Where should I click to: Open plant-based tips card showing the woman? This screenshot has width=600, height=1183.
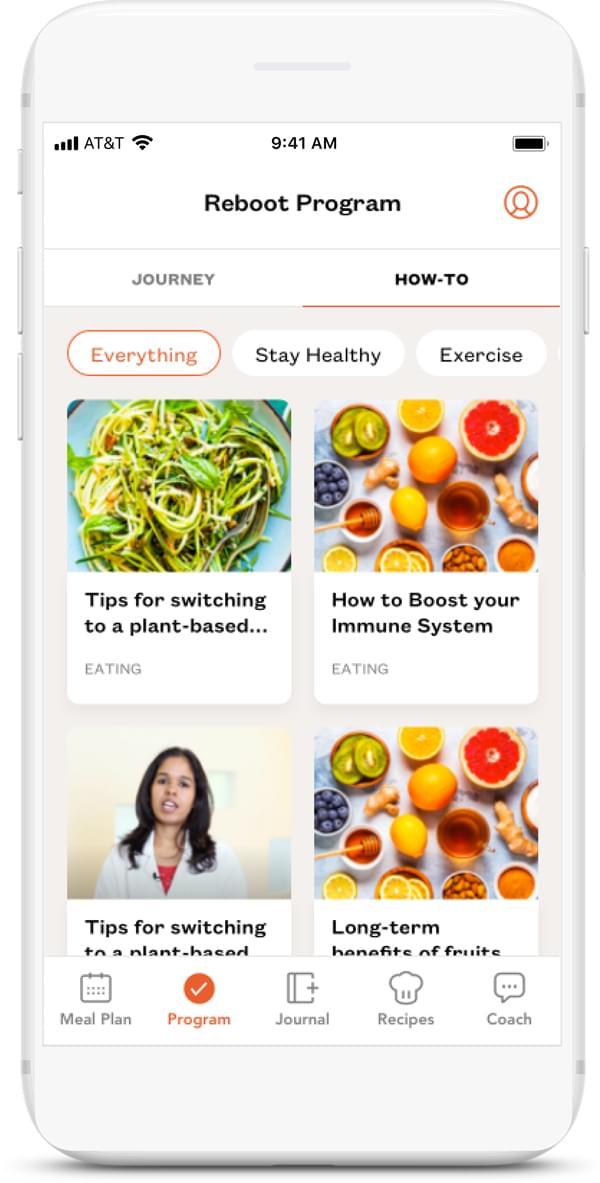(x=179, y=840)
